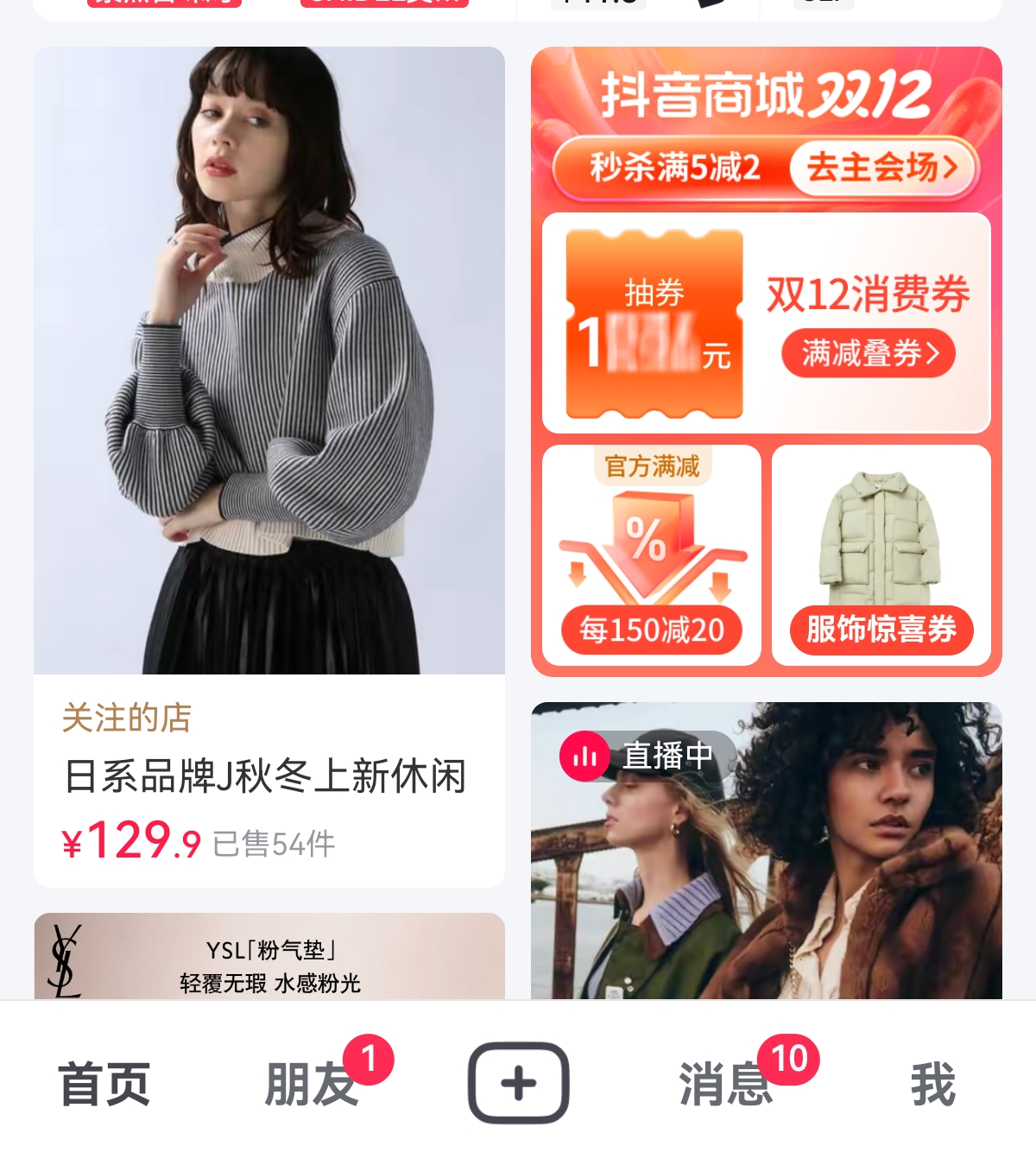1036x1165 pixels.
Task: Open the 日系品牌J秋冬上新休闲 product card
Action: (268, 466)
